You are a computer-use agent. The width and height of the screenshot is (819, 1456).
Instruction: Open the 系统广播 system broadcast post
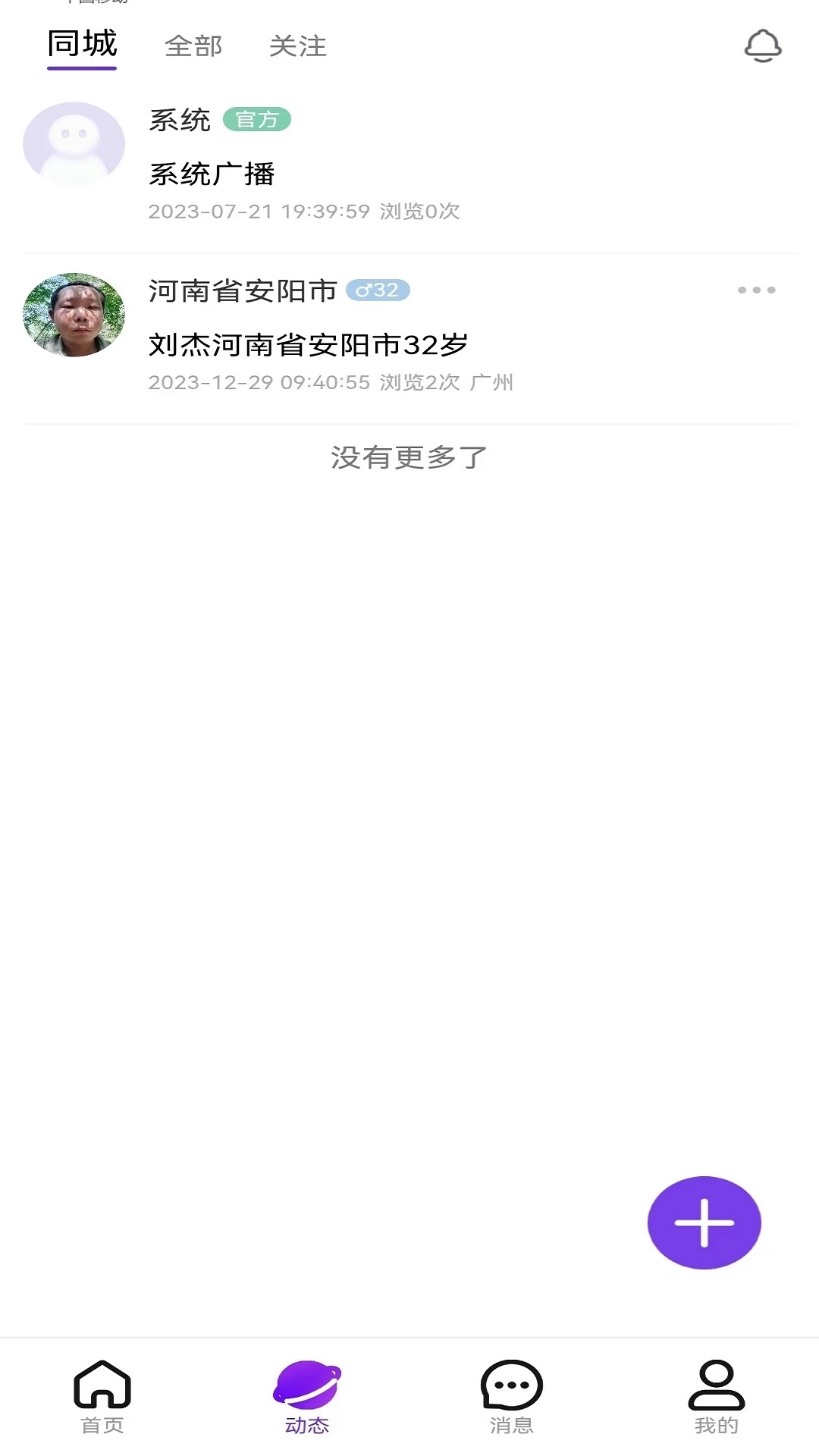[214, 174]
